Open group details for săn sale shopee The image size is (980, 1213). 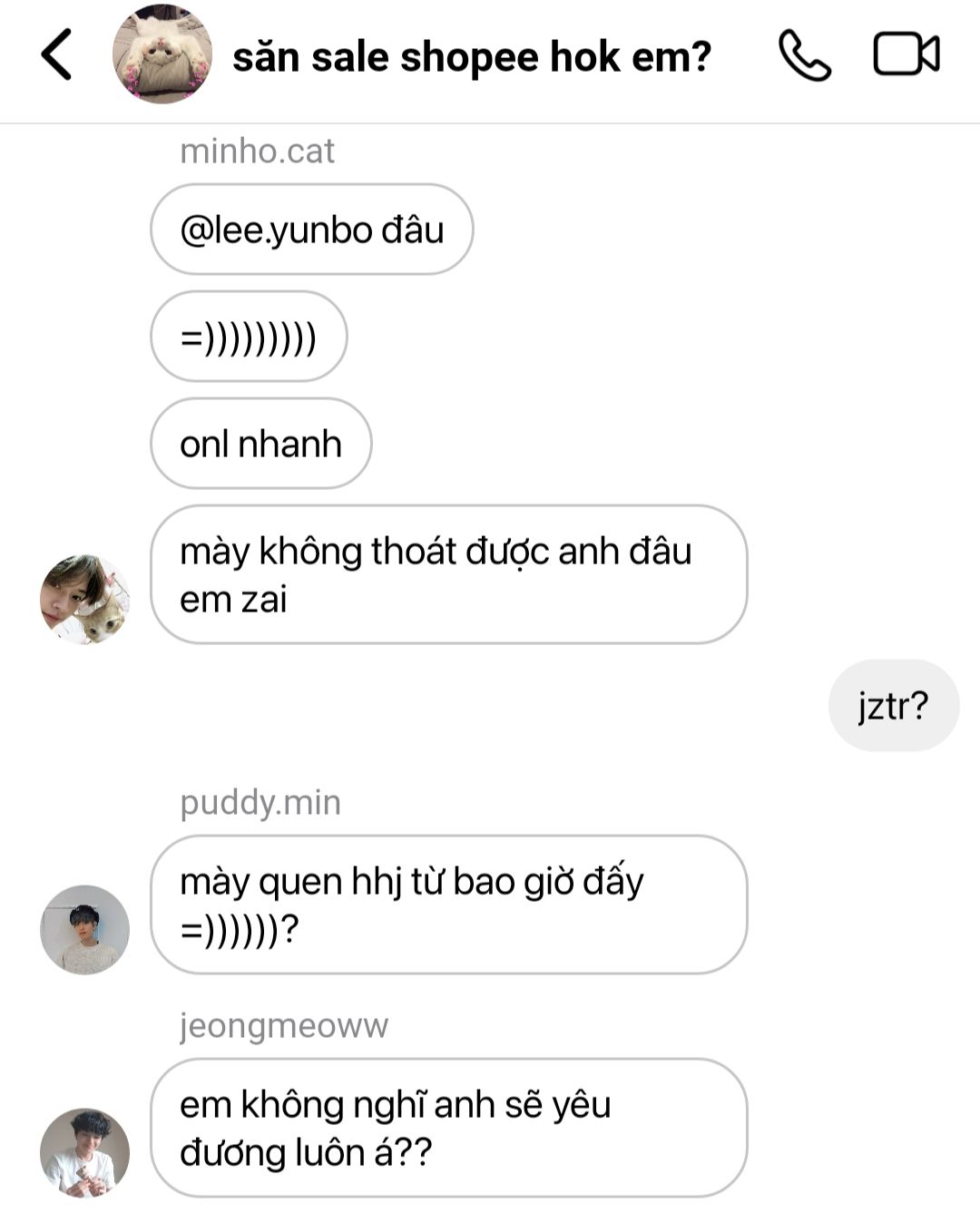pos(472,57)
